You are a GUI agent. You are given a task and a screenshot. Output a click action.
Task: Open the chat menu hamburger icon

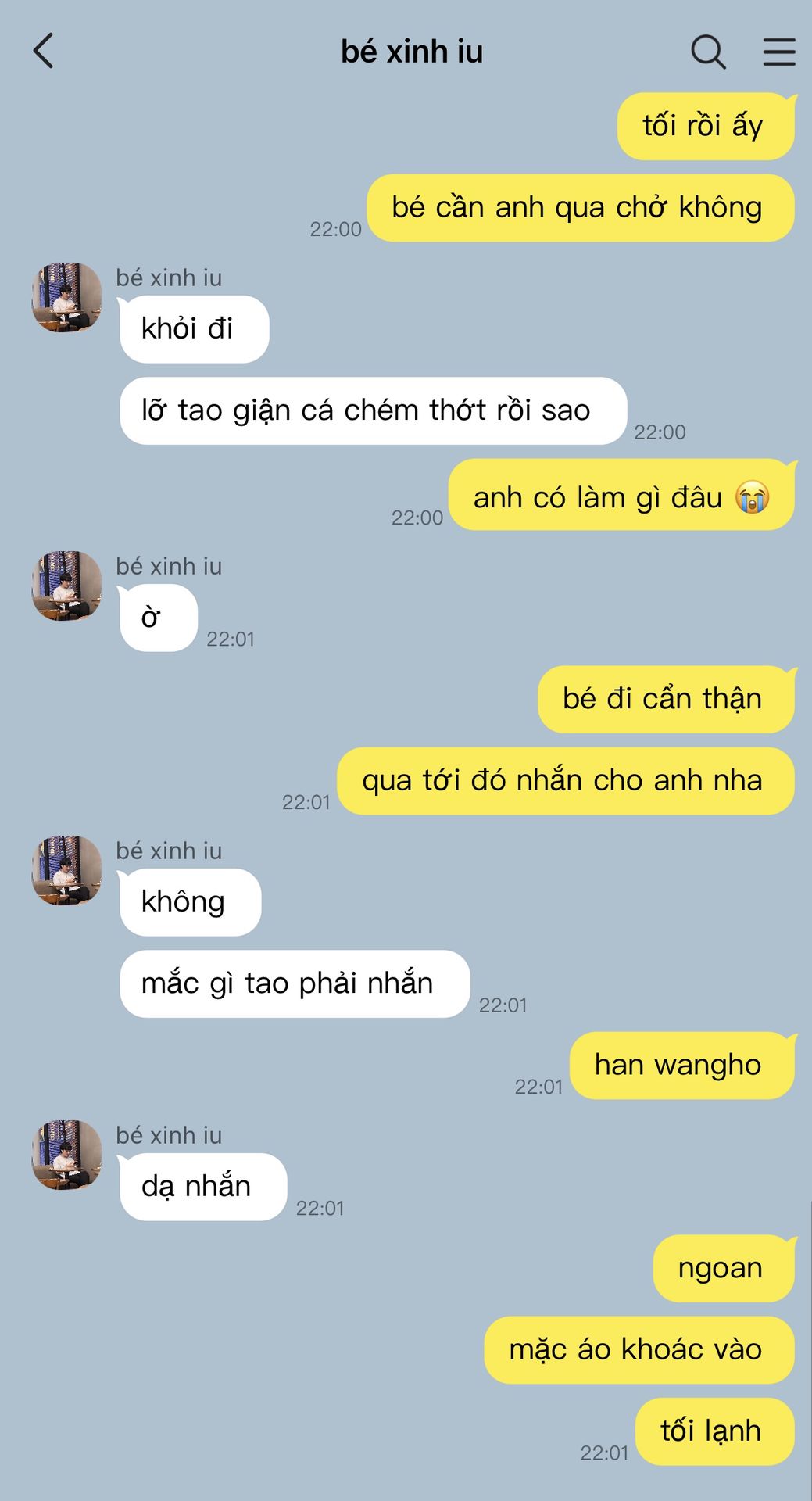(778, 52)
